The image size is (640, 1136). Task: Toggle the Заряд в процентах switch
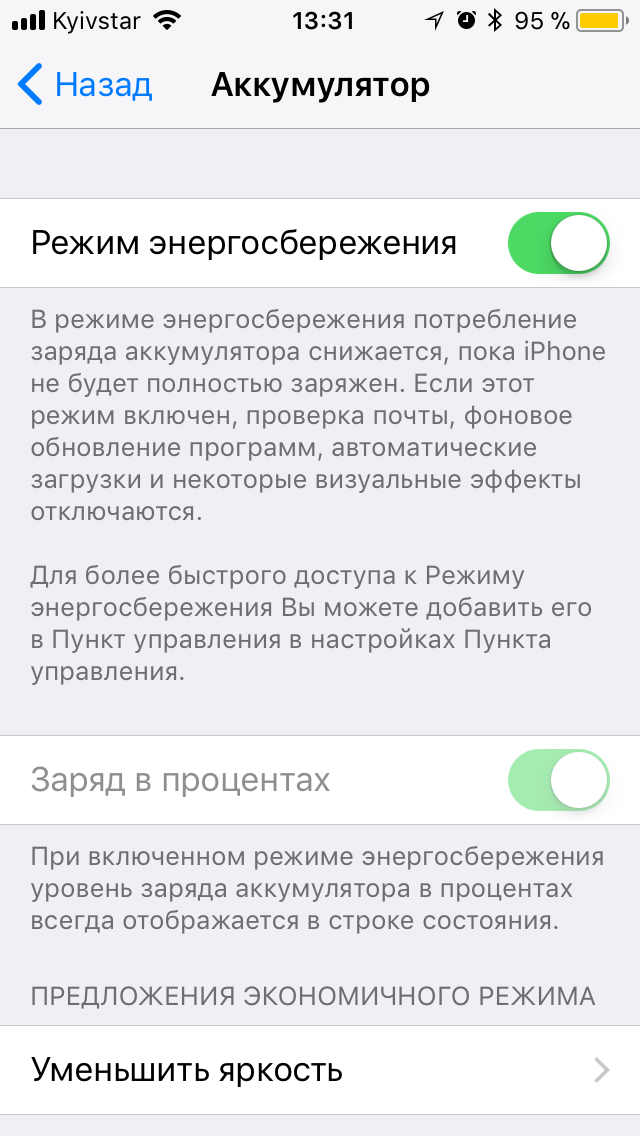click(x=558, y=780)
